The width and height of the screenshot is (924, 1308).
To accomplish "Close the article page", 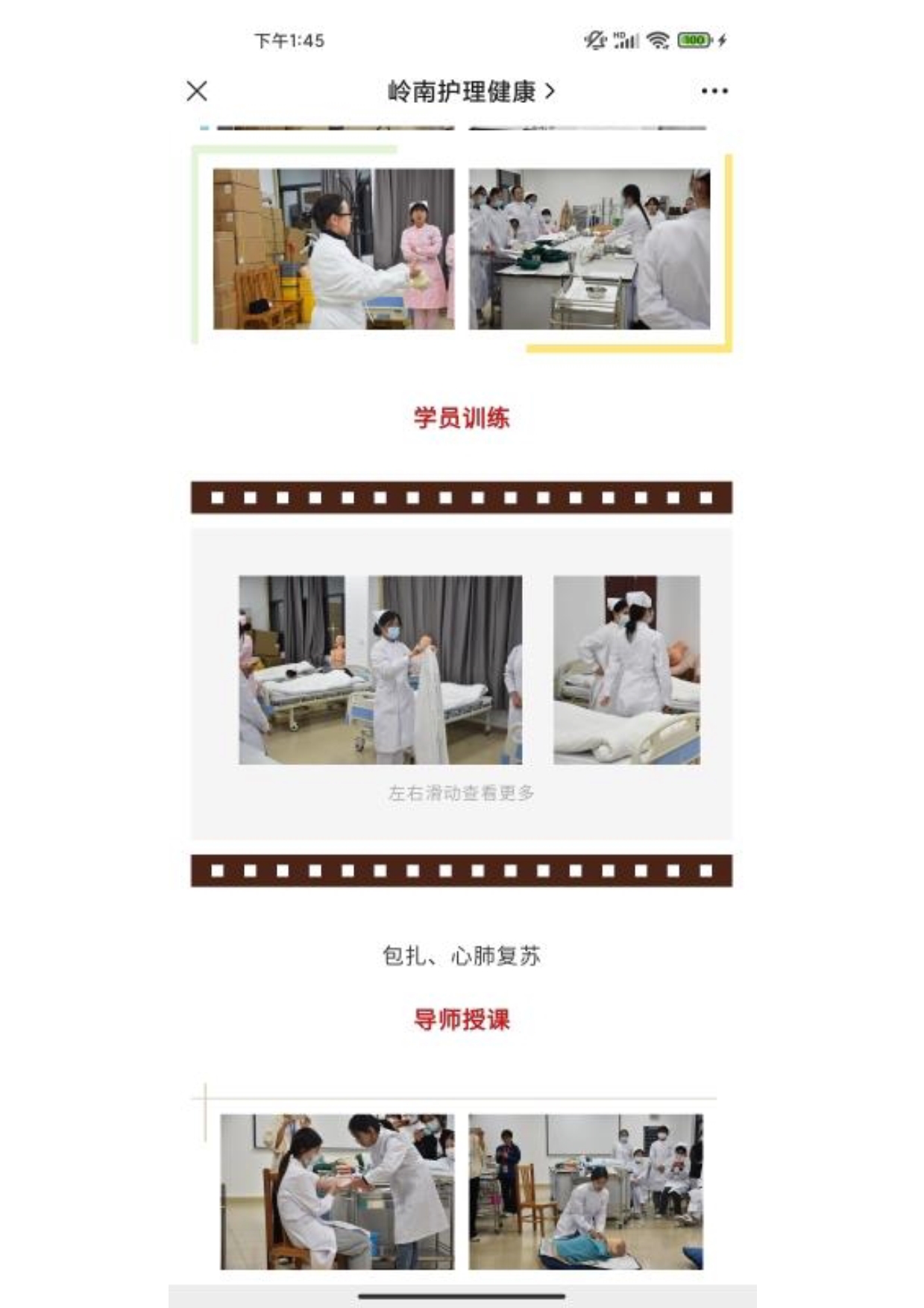I will tap(197, 91).
